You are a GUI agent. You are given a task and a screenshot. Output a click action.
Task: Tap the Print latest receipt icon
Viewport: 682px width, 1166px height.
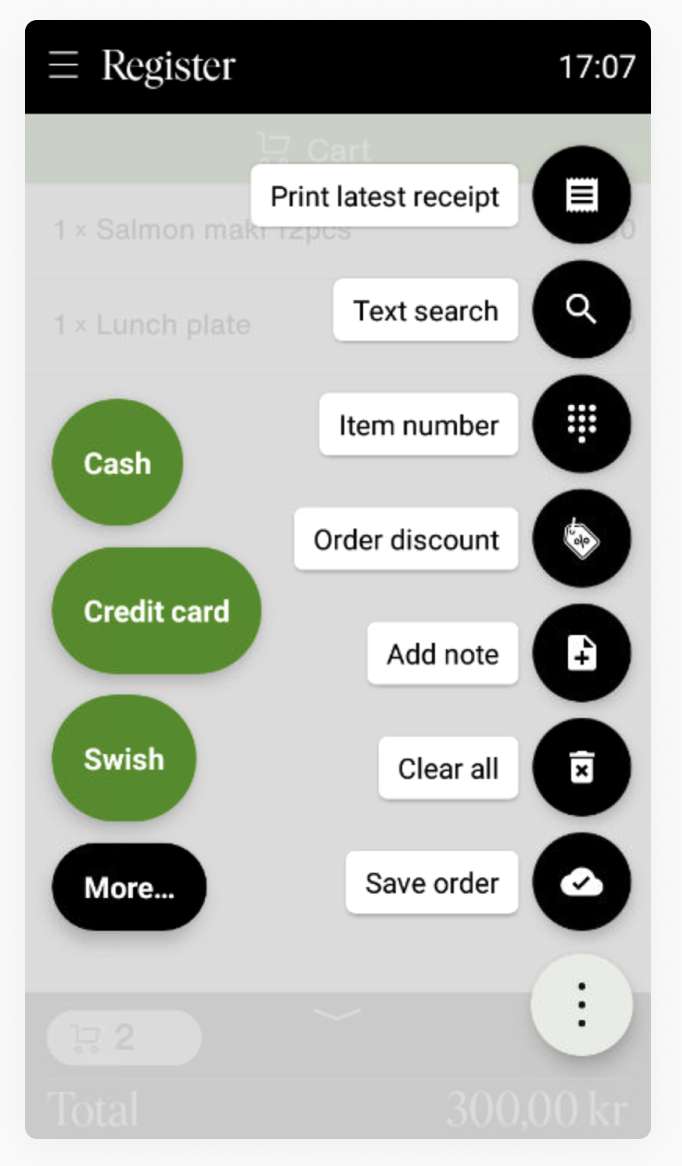582,196
